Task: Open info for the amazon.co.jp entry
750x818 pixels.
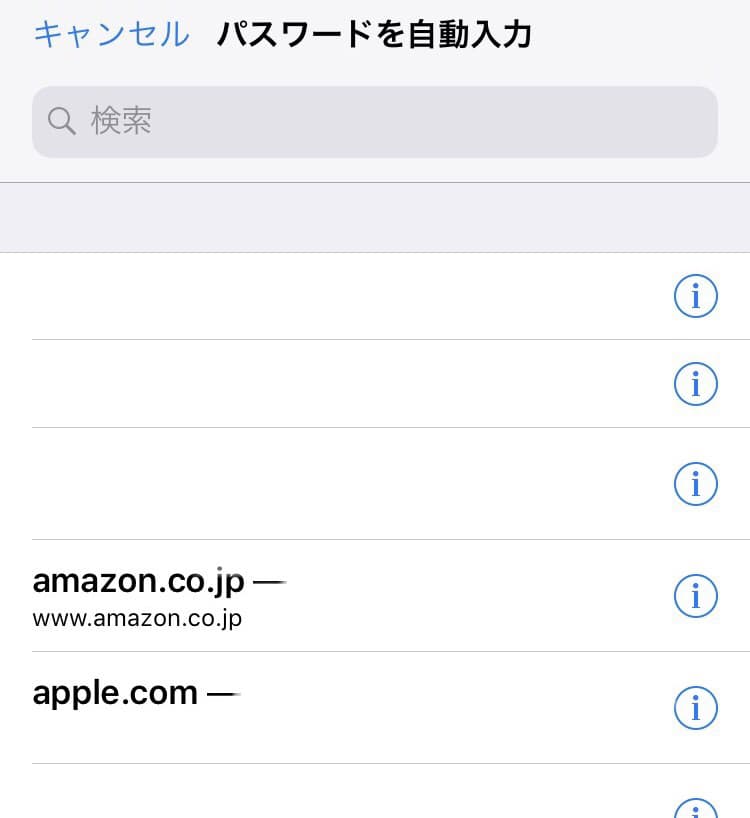Action: tap(696, 596)
